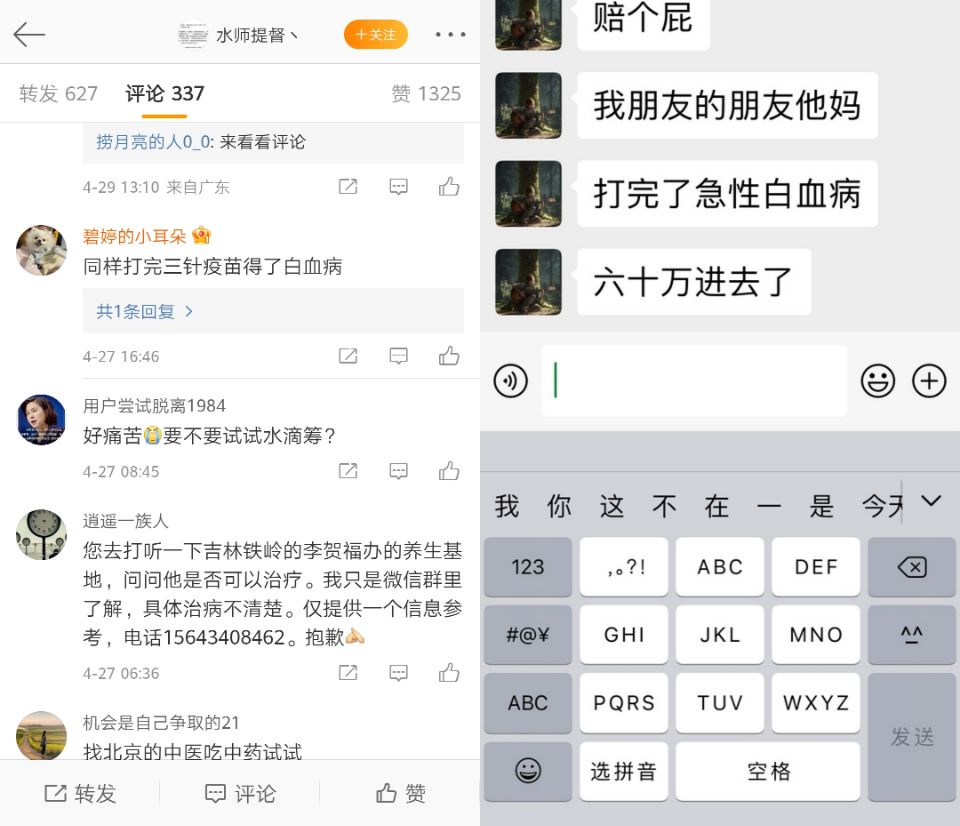Image resolution: width=960 pixels, height=826 pixels.
Task: Tap the keyboard backspace key
Action: click(x=912, y=568)
